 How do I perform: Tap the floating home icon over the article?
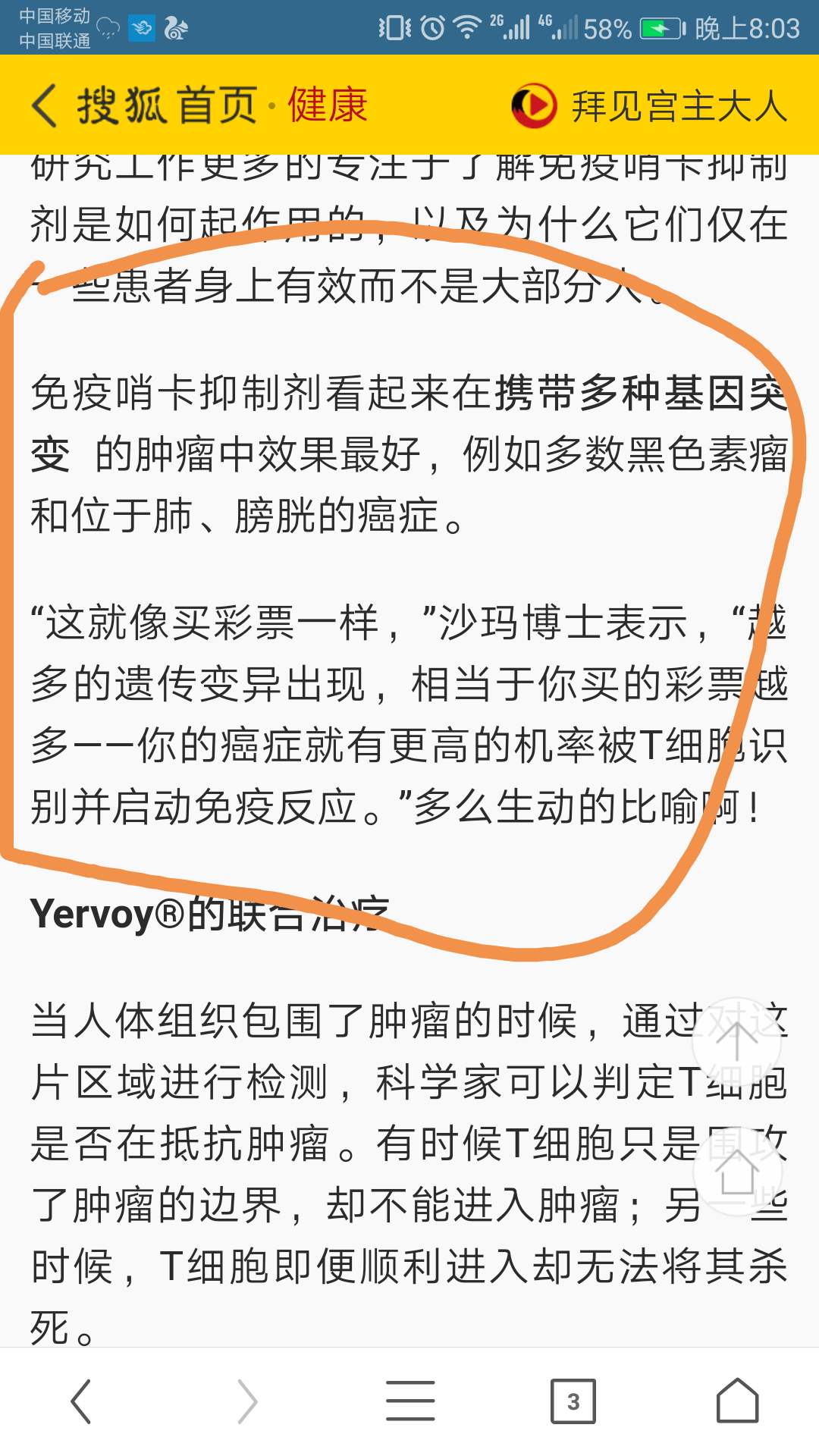pyautogui.click(x=736, y=1171)
